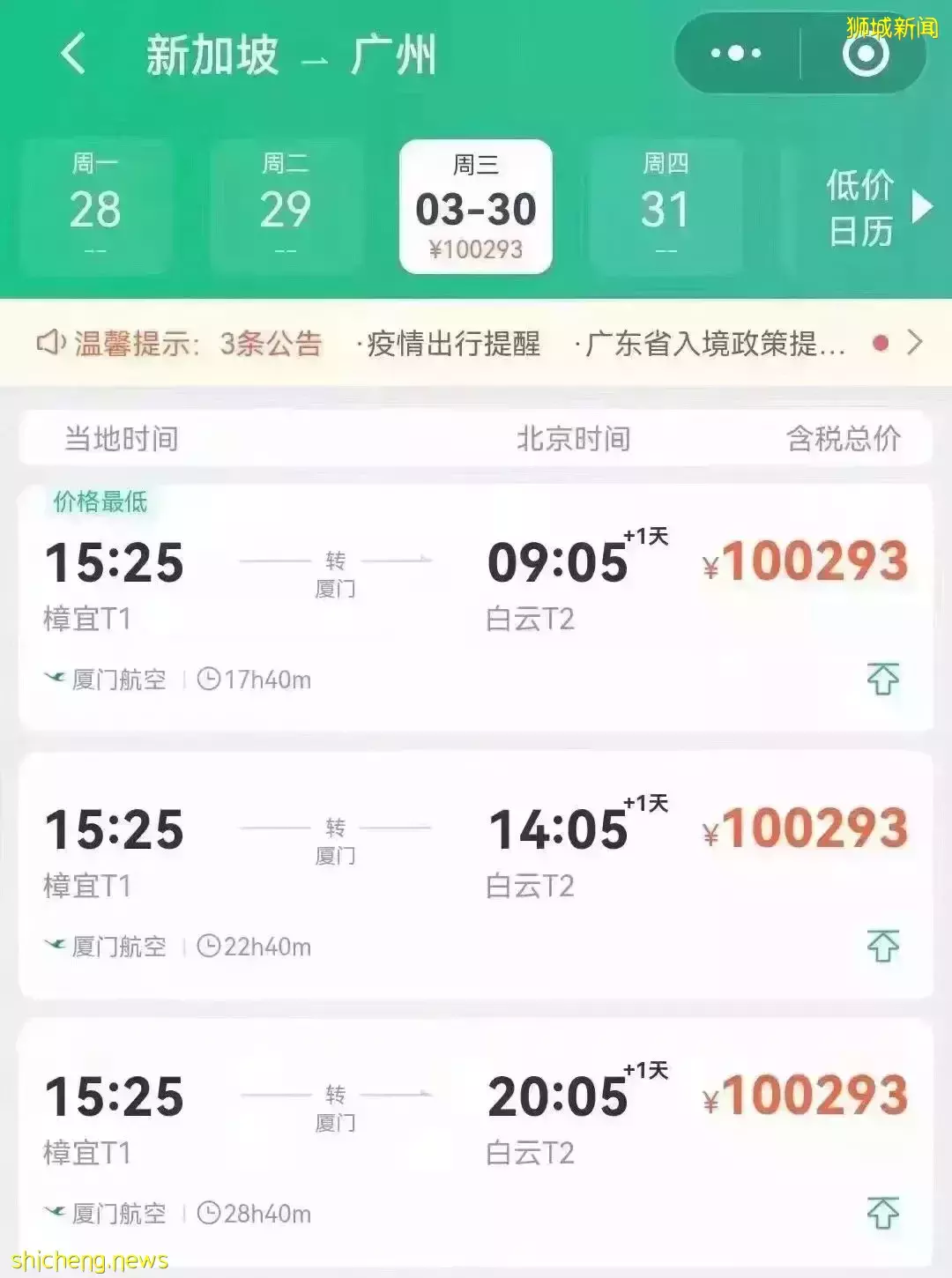Click the airplane icon of first 厦门航空 flight
This screenshot has width=952, height=1278.
[56, 679]
